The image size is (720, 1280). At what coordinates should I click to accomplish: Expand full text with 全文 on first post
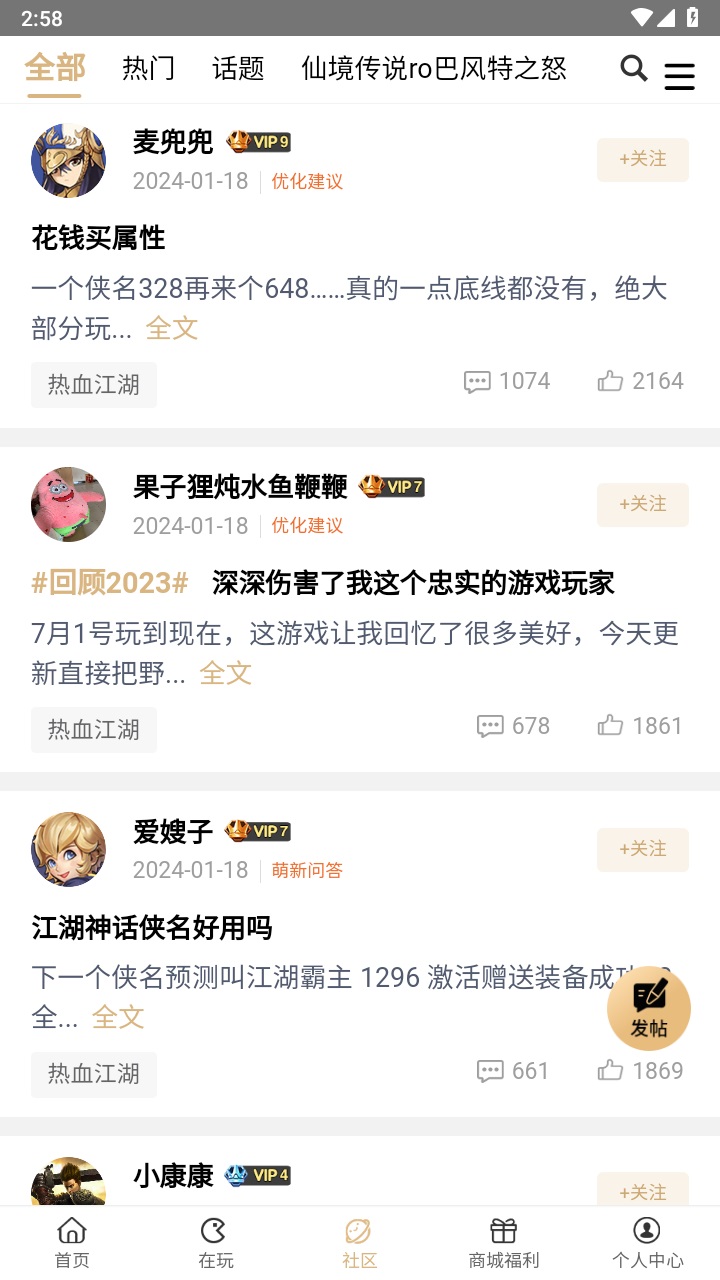pyautogui.click(x=171, y=328)
